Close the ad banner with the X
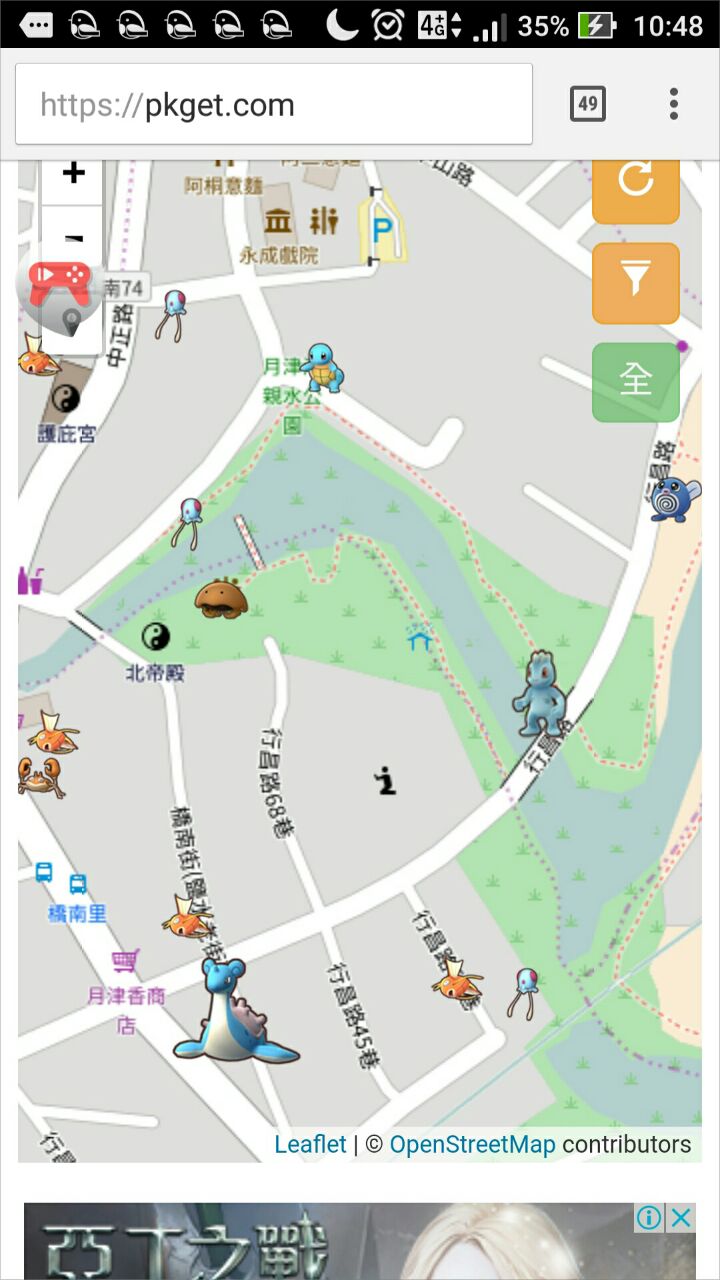 click(681, 1217)
